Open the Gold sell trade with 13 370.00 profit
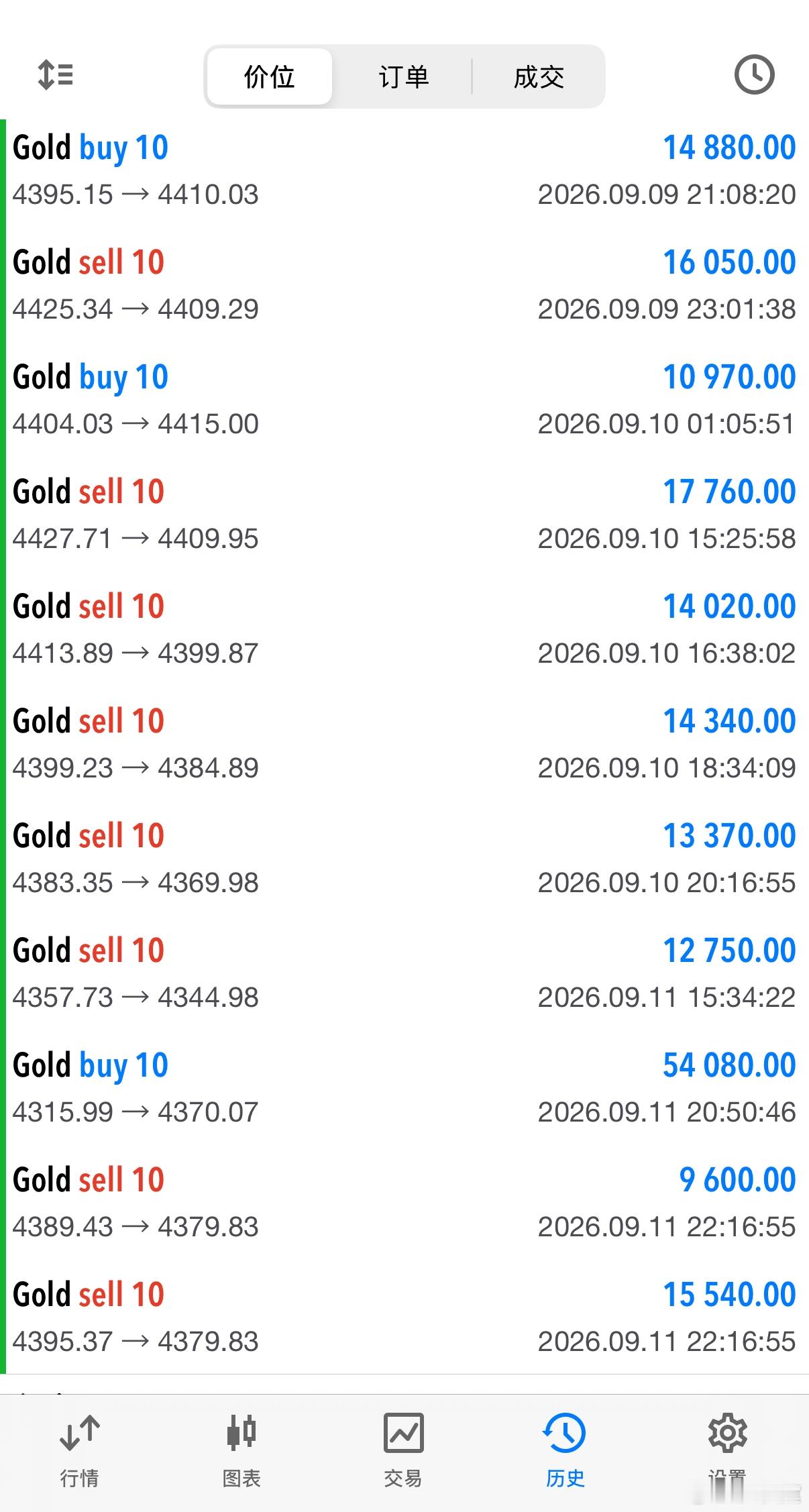Screen dimensions: 809x1512 pyautogui.click(x=404, y=859)
